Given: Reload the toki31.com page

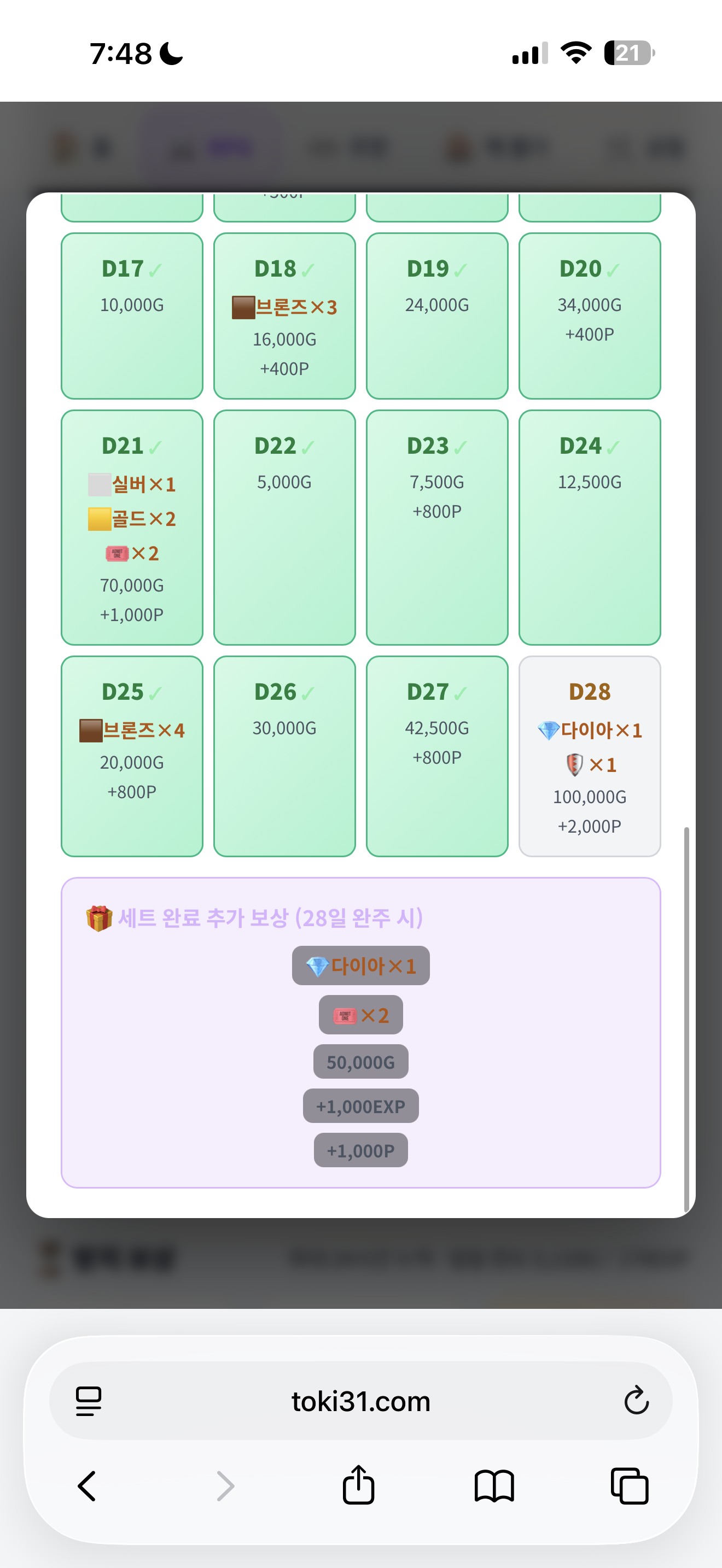Looking at the screenshot, I should pos(636,1400).
